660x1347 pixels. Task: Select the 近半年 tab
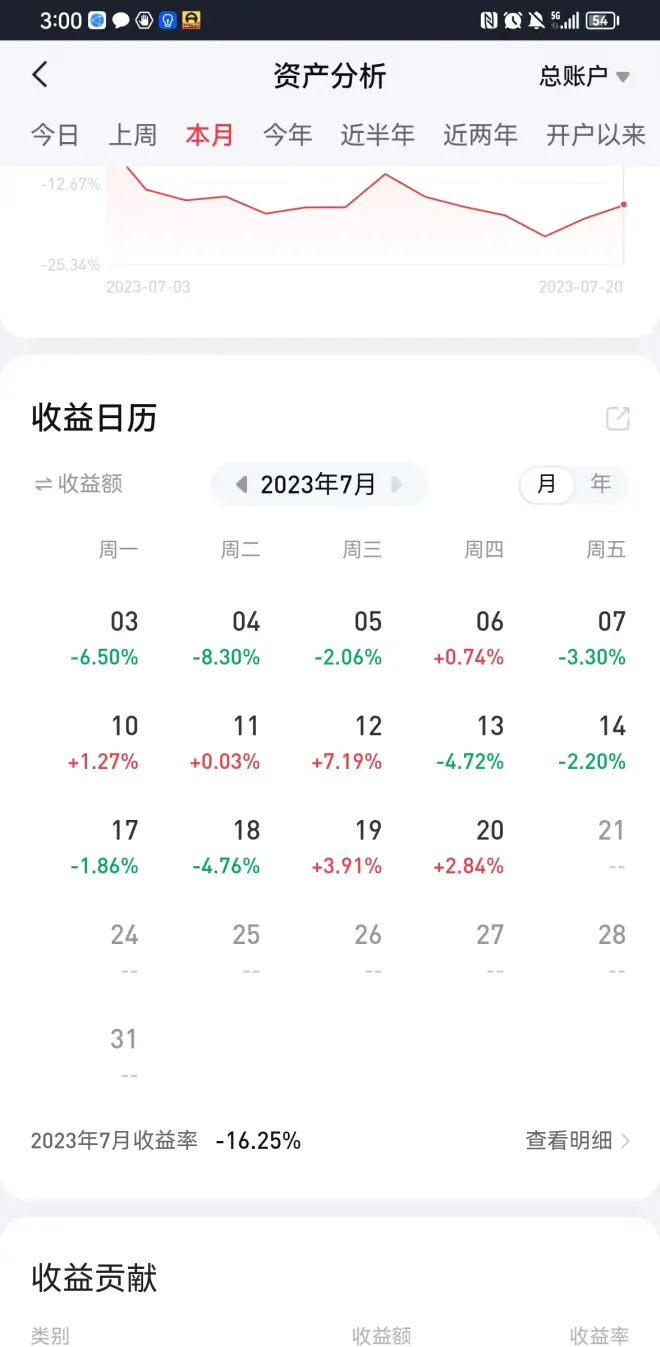(x=377, y=135)
